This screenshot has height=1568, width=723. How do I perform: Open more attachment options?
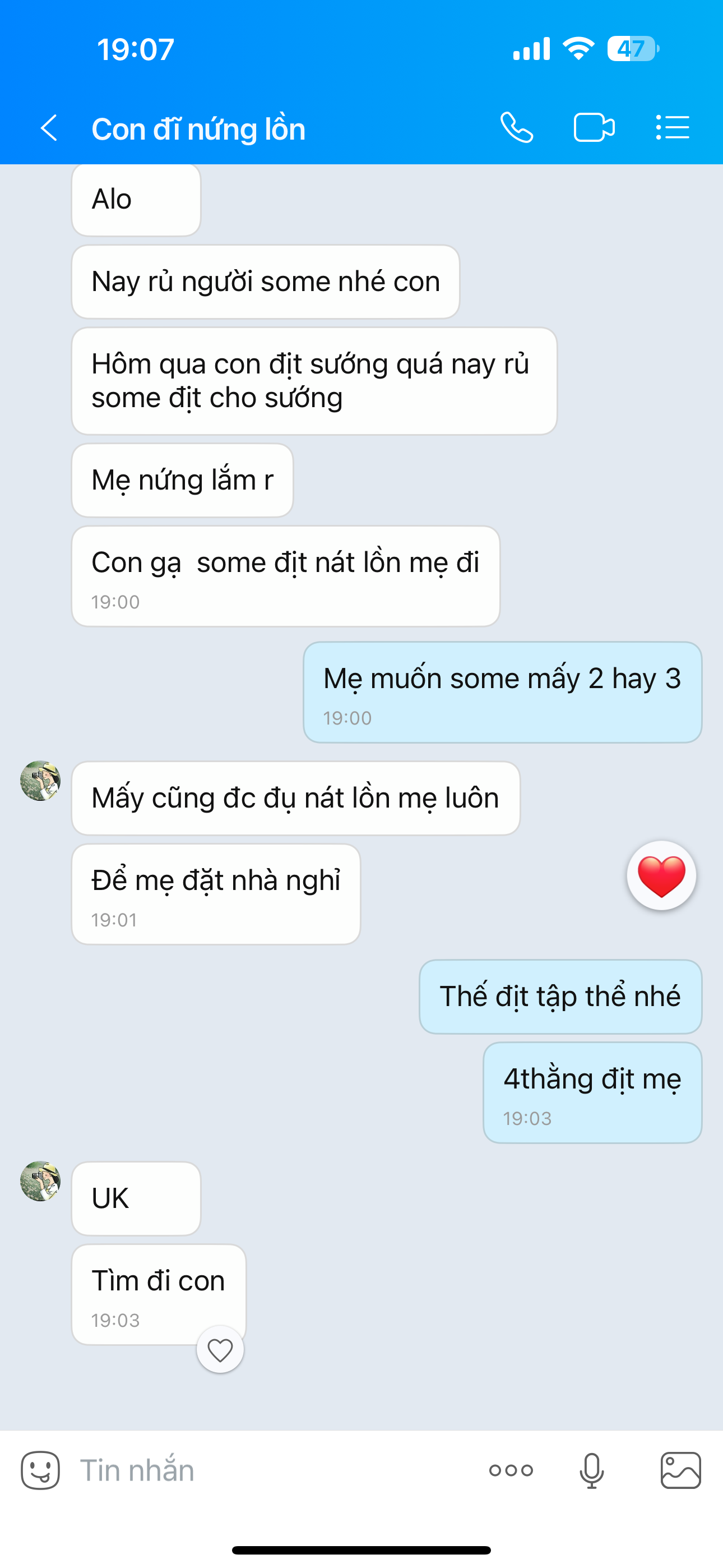(511, 1470)
